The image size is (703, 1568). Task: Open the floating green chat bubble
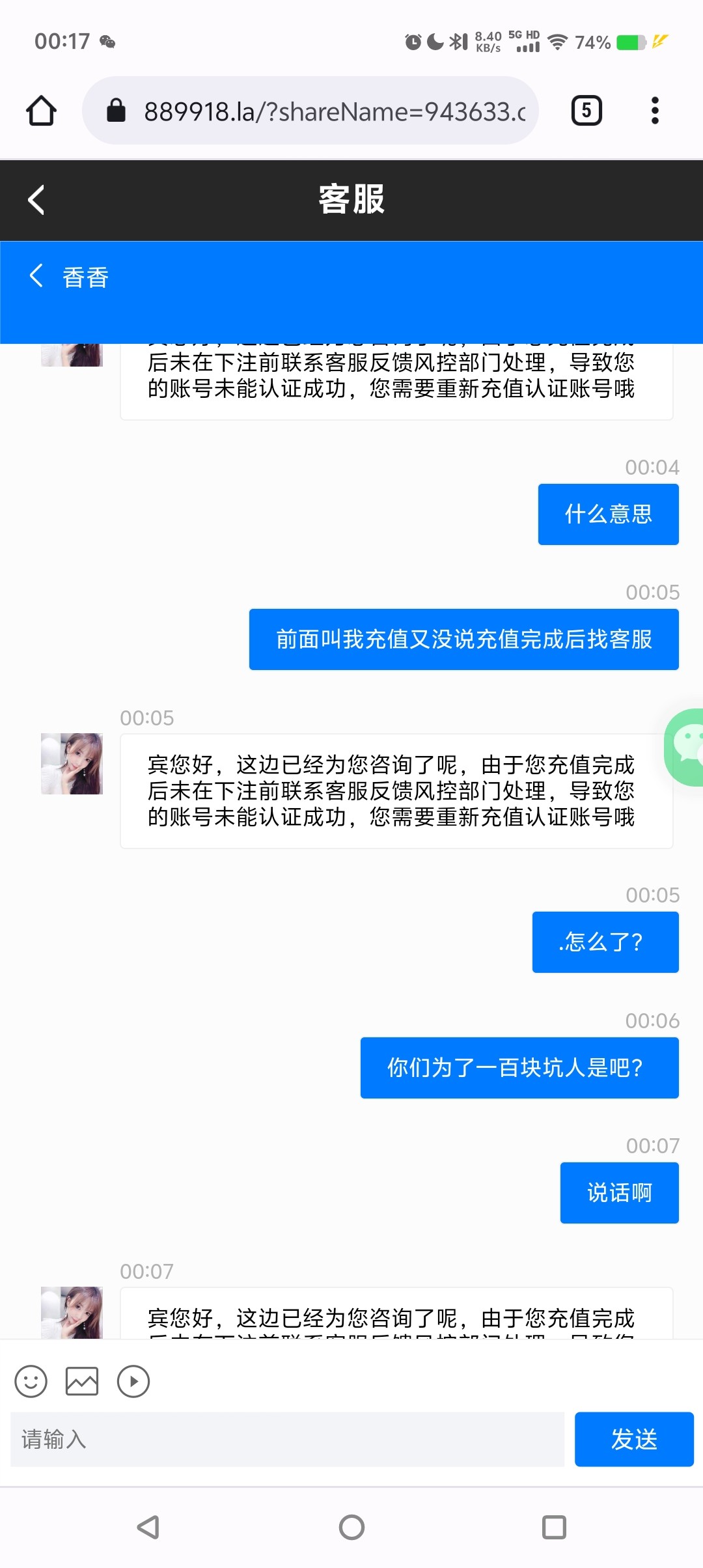[686, 747]
